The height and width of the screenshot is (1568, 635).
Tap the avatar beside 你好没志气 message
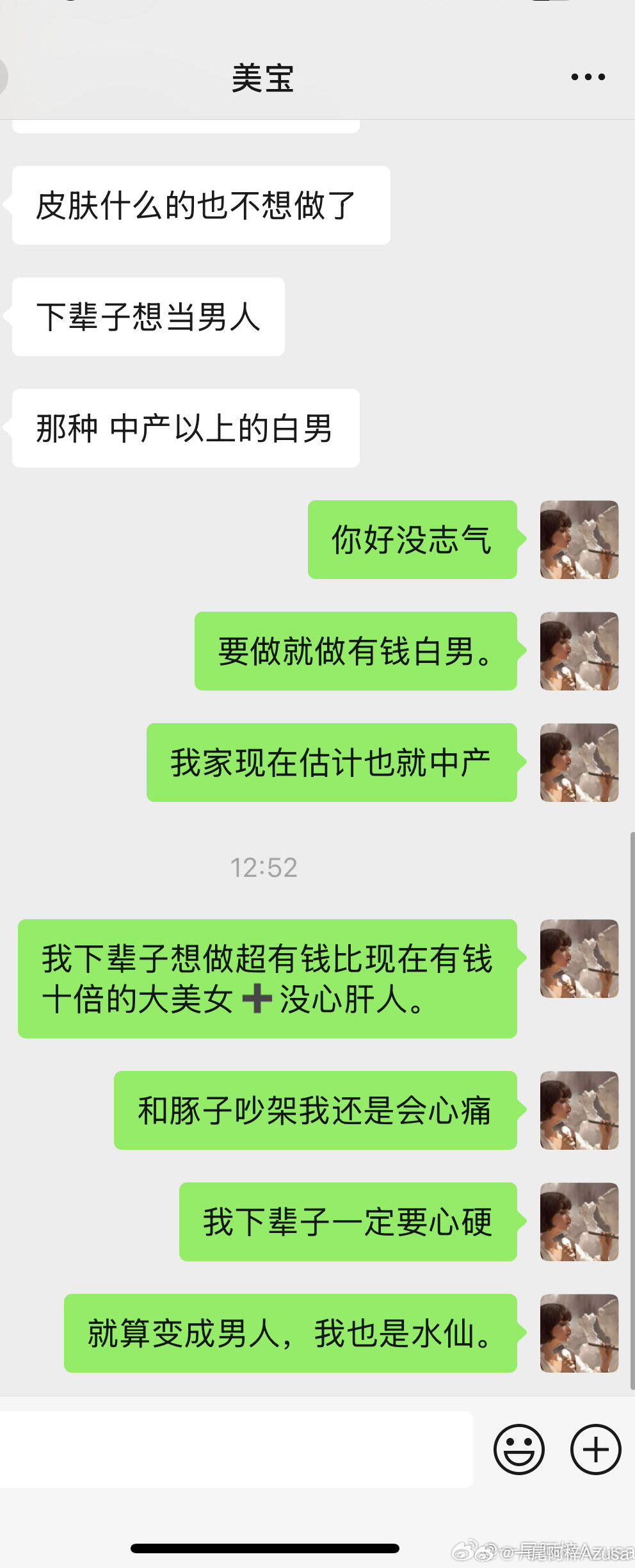[x=579, y=540]
